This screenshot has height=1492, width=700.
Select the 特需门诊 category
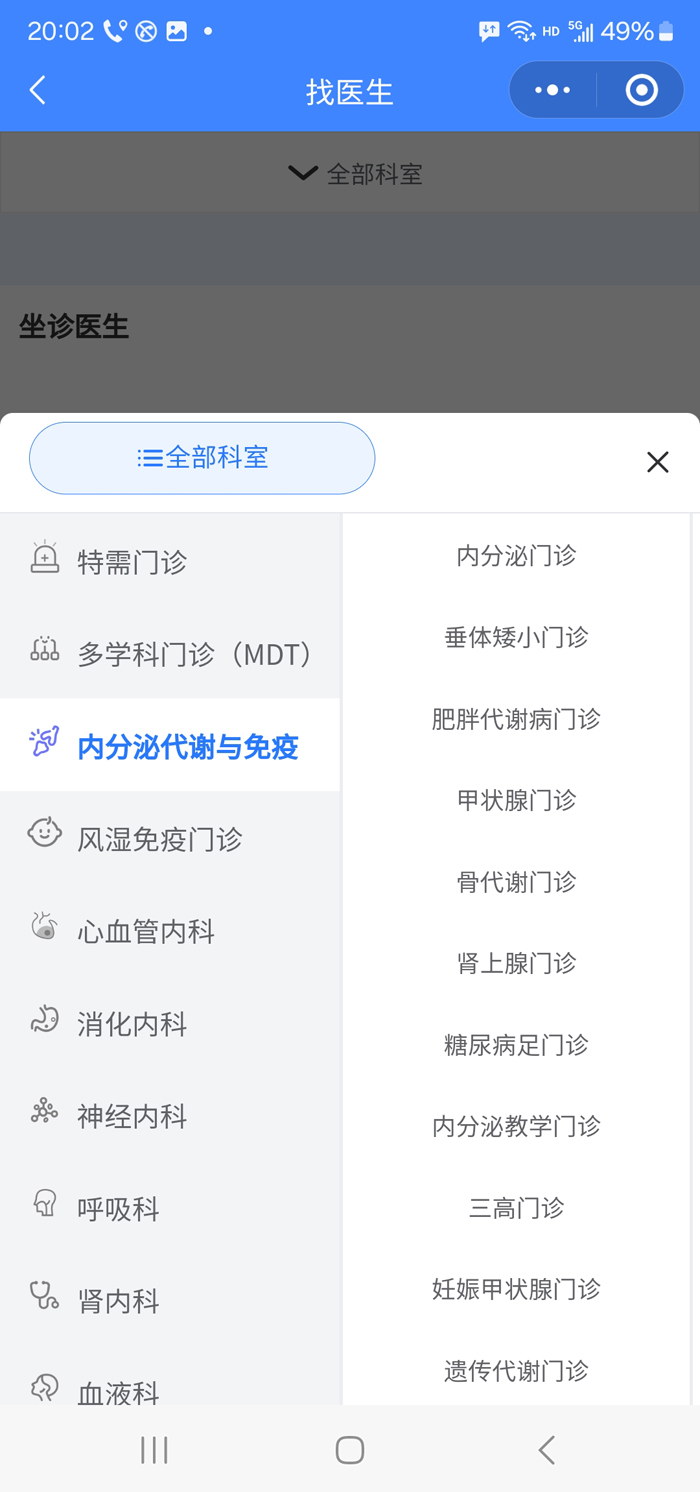132,562
